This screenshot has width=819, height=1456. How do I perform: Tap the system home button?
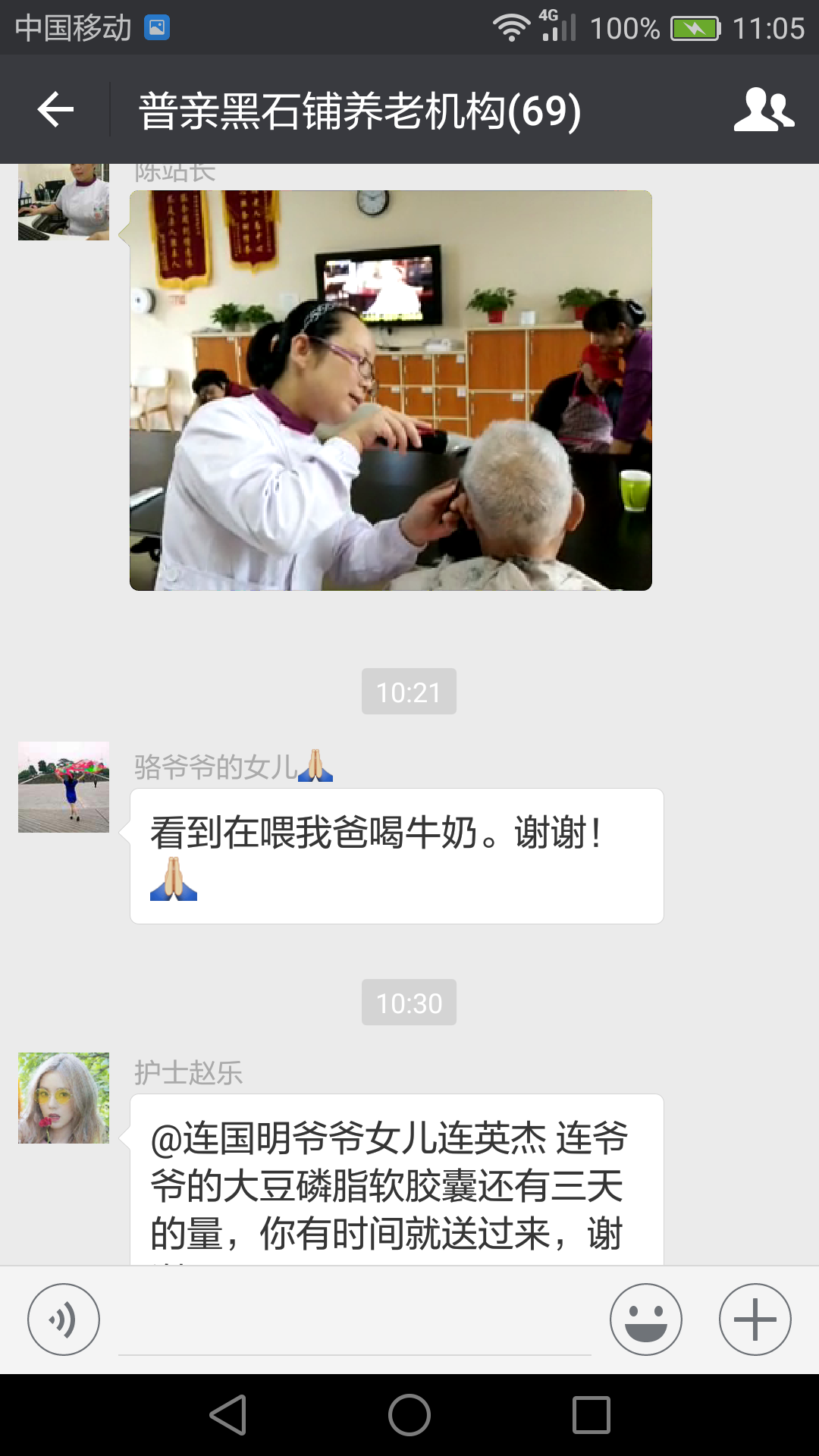409,1415
